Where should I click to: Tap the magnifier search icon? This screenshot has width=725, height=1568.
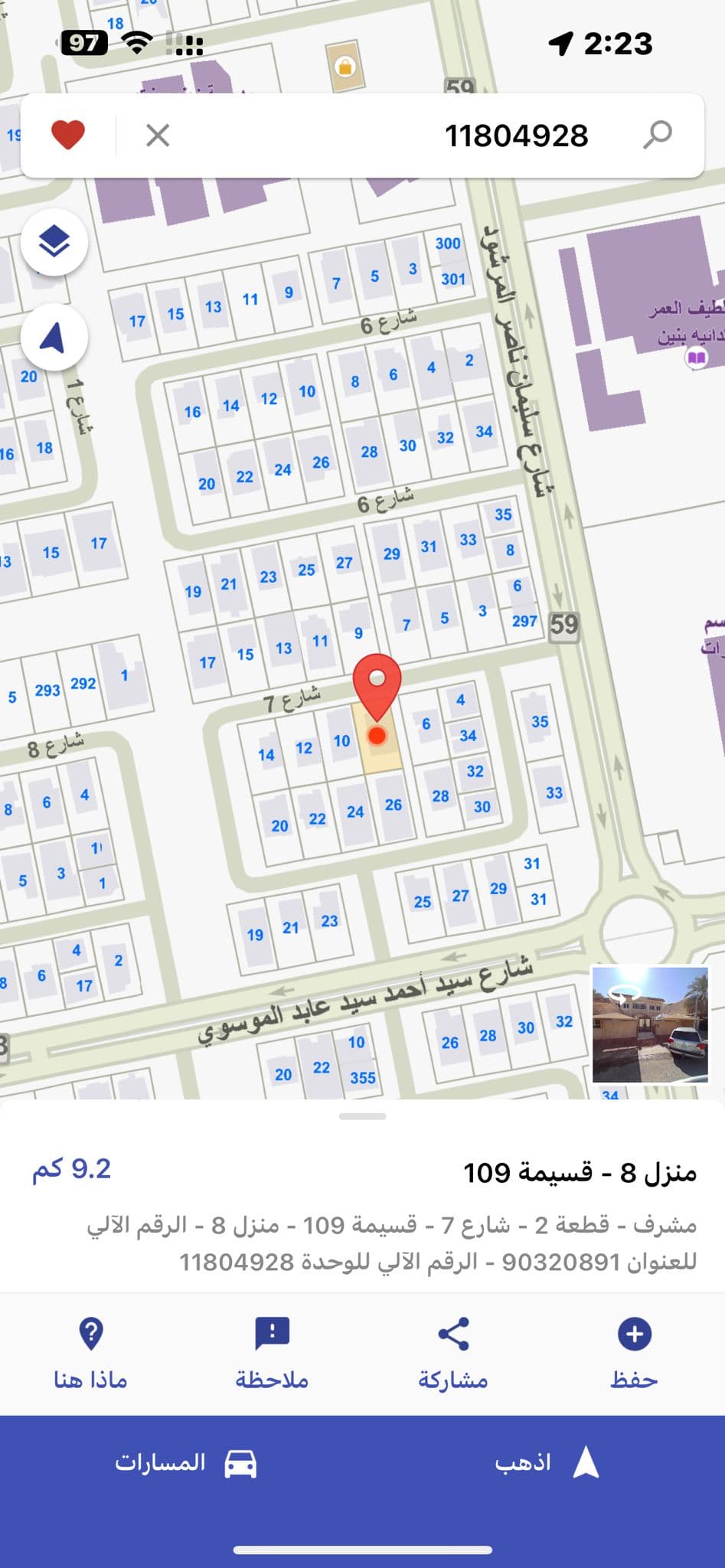point(657,135)
